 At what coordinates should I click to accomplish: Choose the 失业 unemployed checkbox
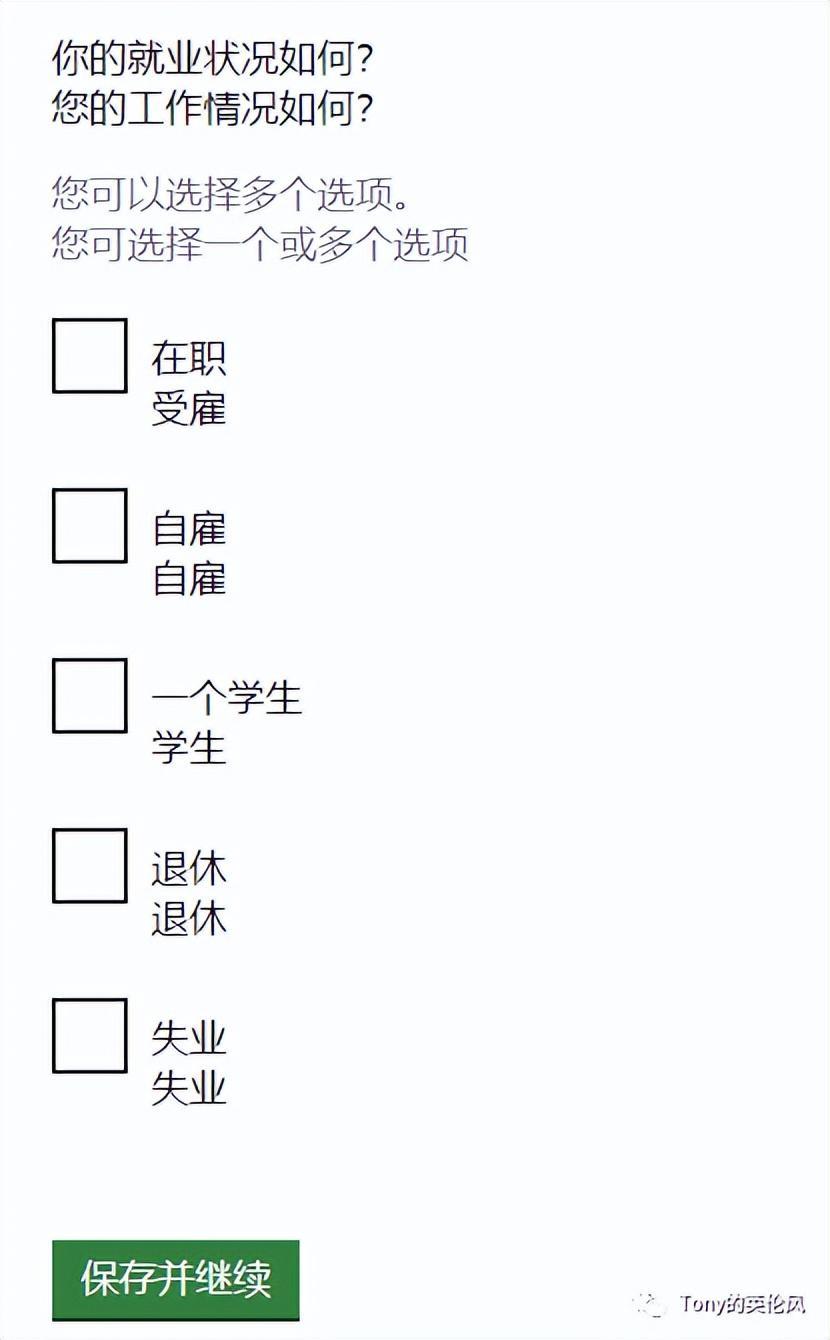click(90, 1036)
